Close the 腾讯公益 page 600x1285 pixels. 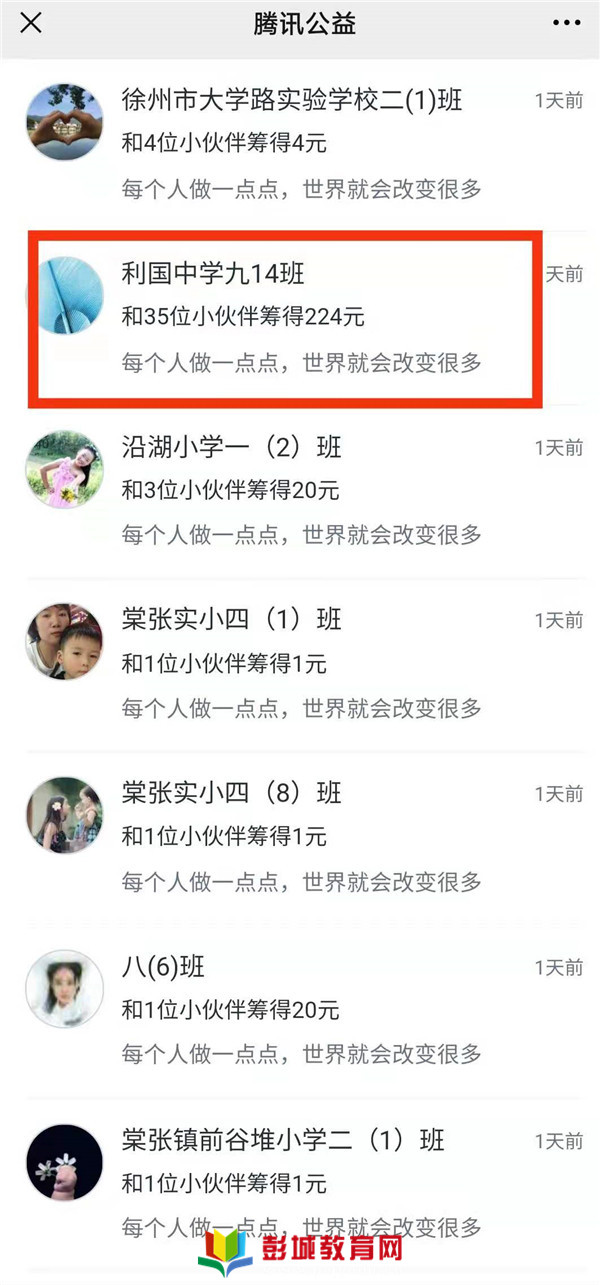(31, 23)
